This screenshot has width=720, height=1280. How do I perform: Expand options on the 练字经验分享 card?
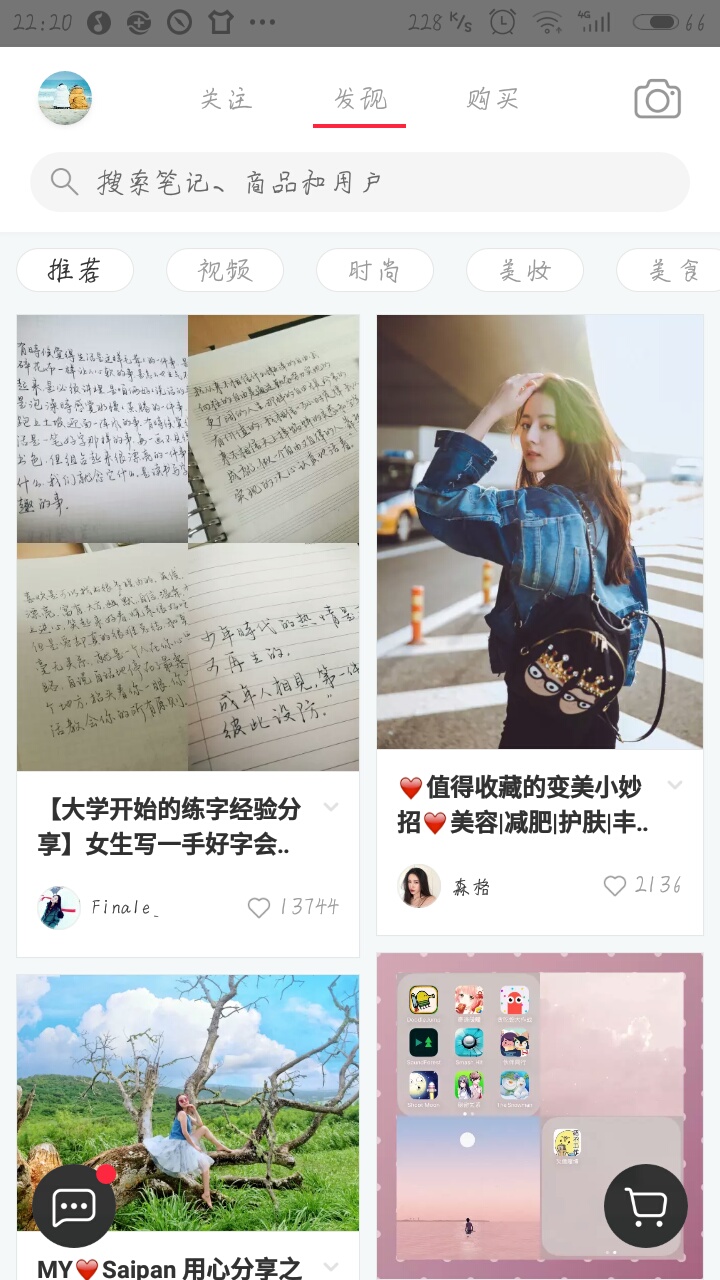(x=331, y=806)
